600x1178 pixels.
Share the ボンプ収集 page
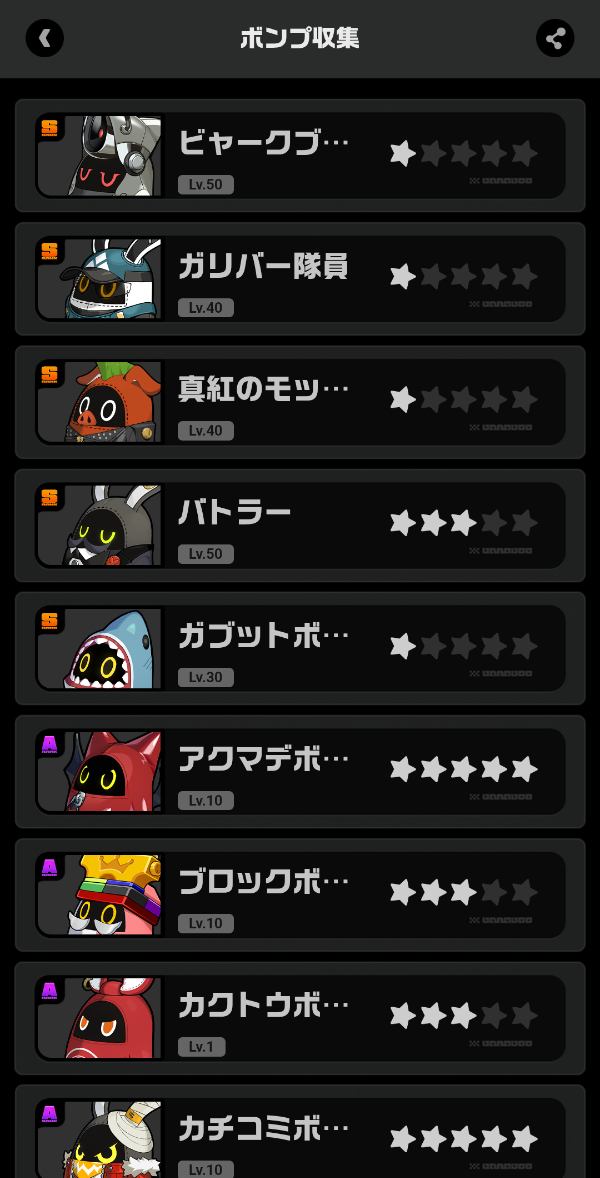[555, 38]
